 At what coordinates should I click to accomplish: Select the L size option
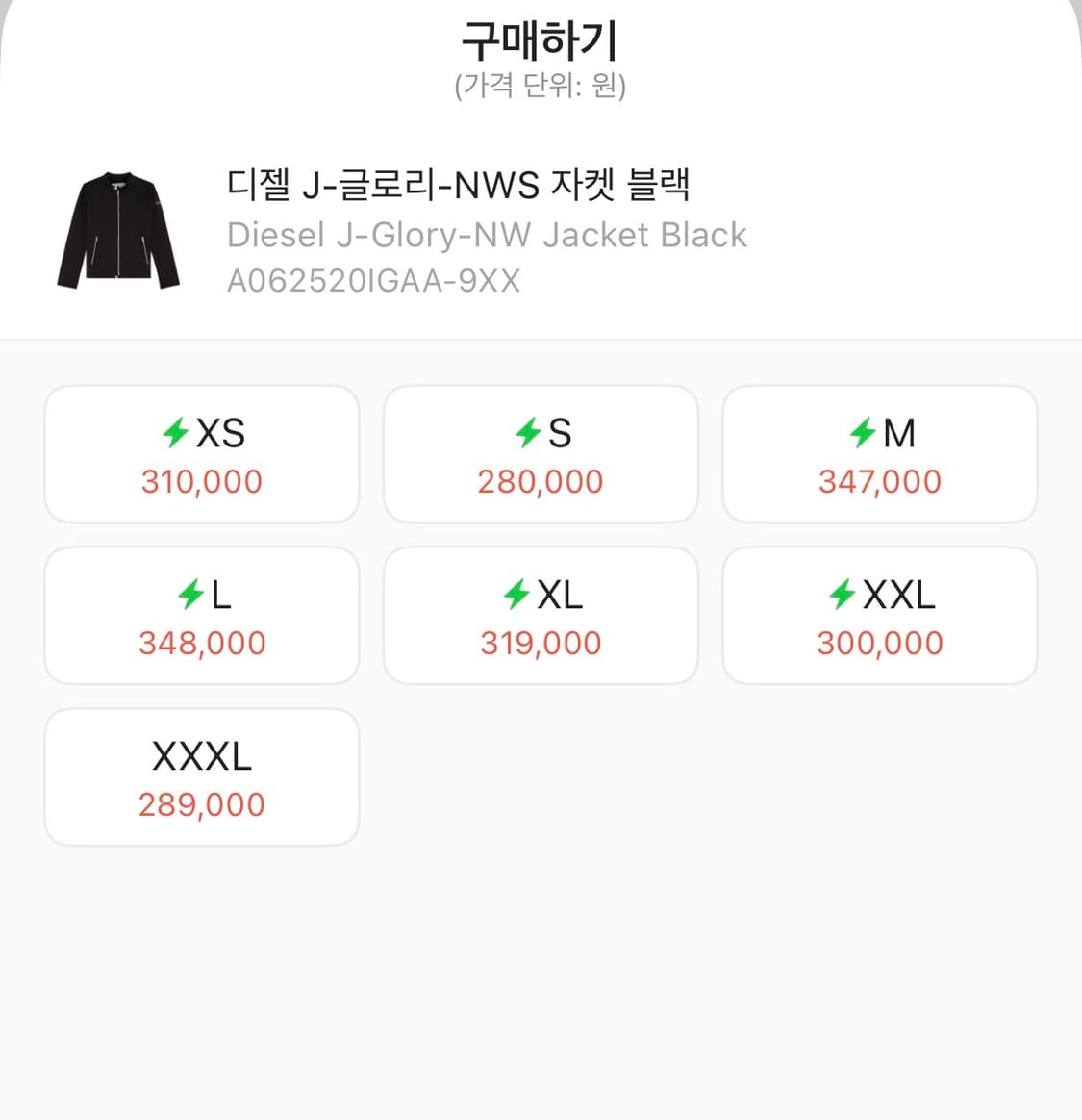click(201, 615)
